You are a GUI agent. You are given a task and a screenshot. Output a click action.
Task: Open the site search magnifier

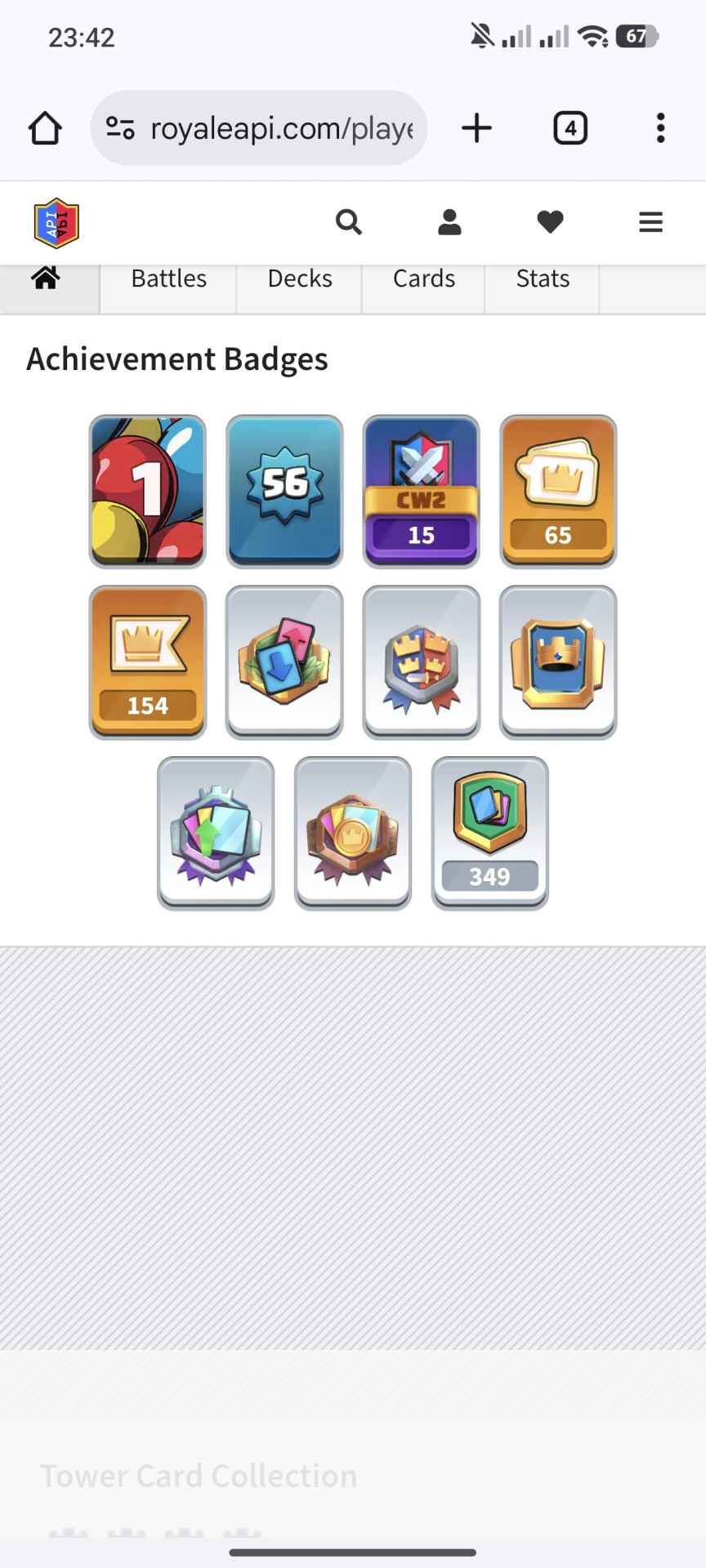pos(349,222)
